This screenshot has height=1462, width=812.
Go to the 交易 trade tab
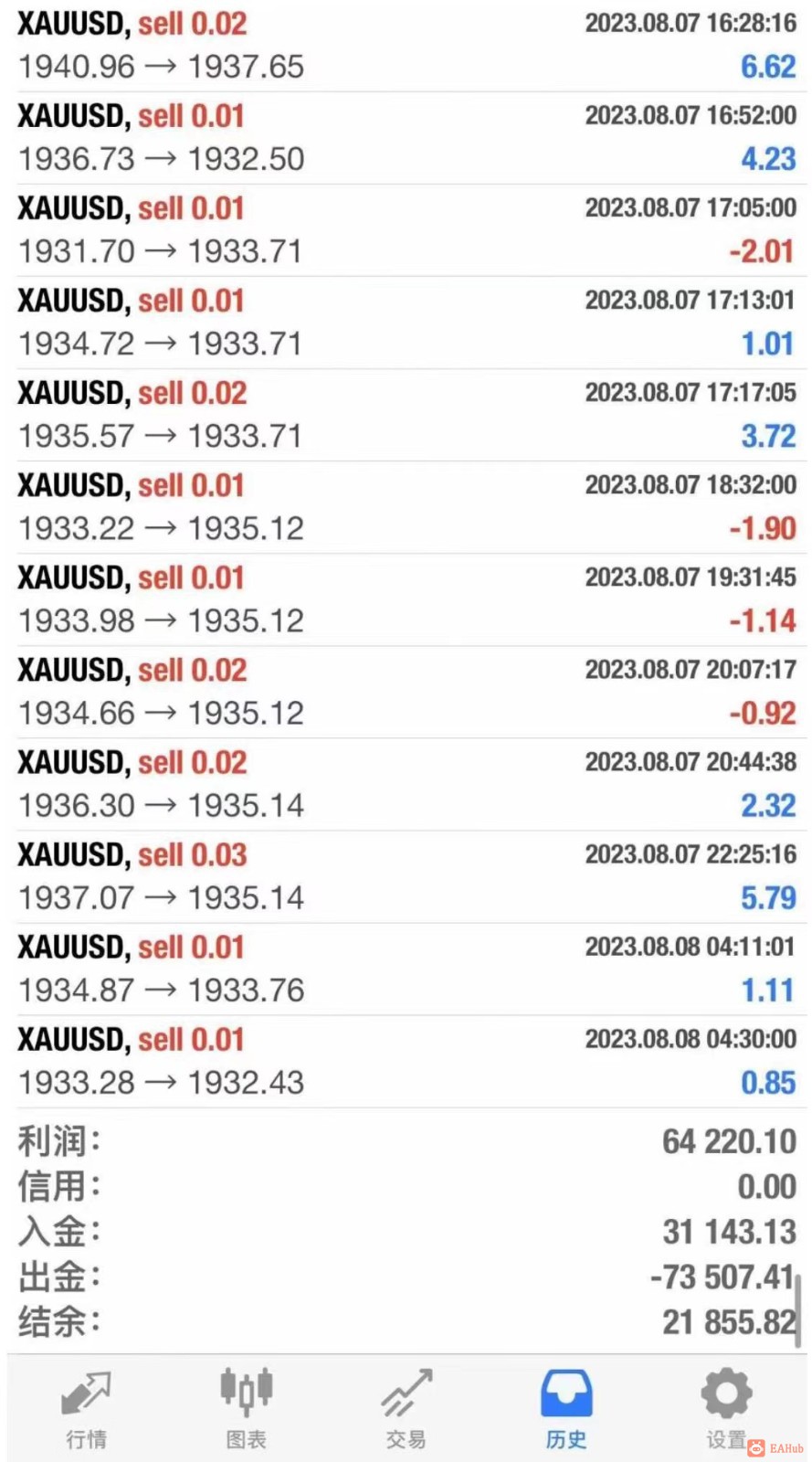tap(406, 1408)
